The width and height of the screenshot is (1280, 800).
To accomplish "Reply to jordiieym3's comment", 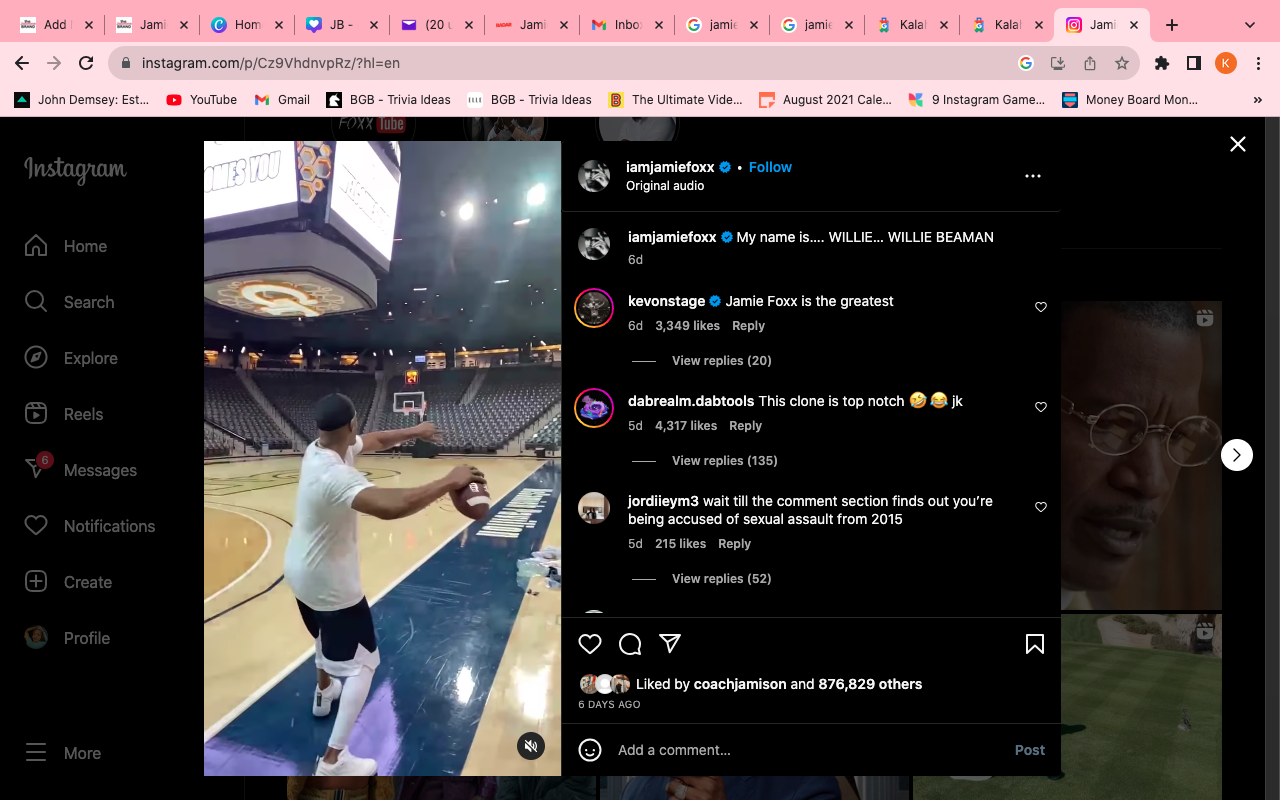I will pyautogui.click(x=734, y=544).
